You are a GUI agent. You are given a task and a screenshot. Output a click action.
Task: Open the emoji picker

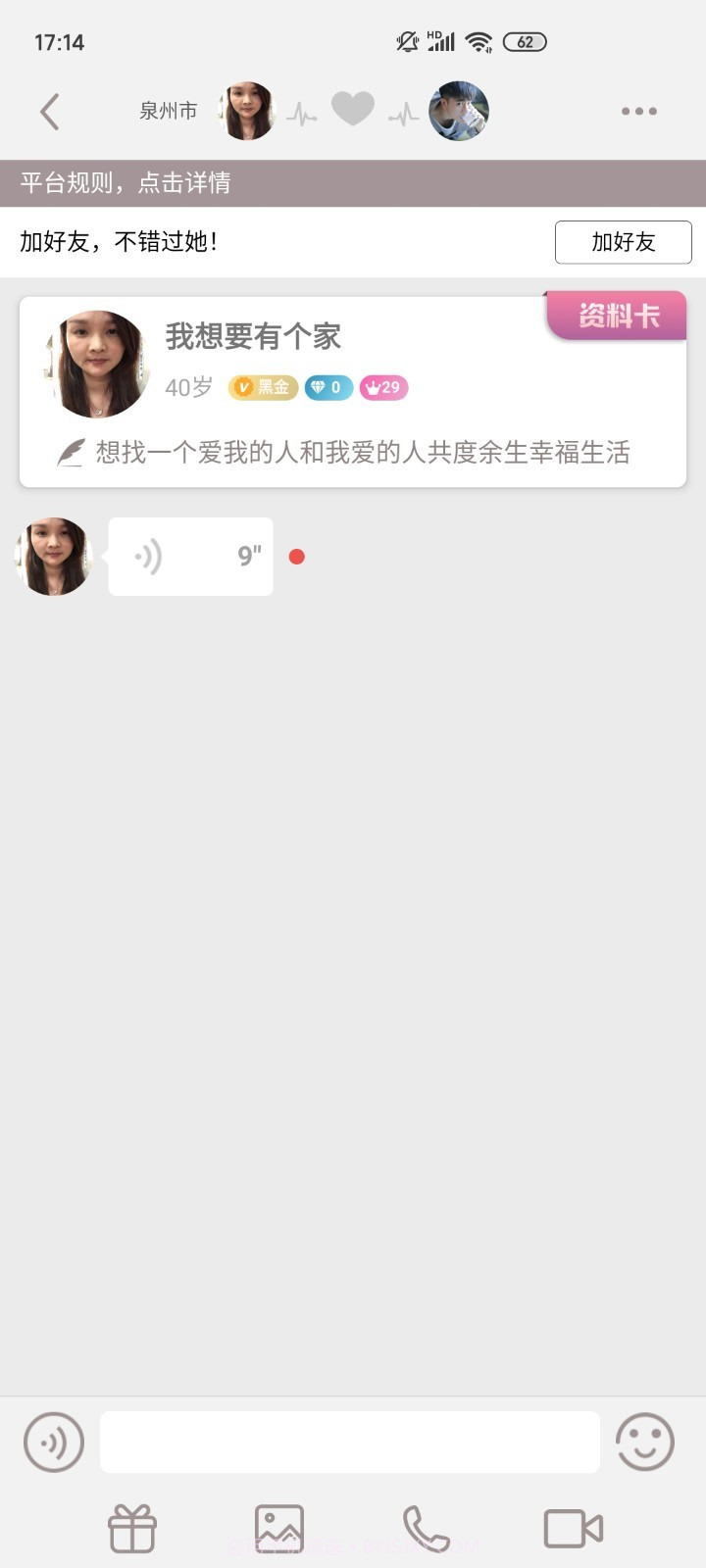tap(644, 1442)
